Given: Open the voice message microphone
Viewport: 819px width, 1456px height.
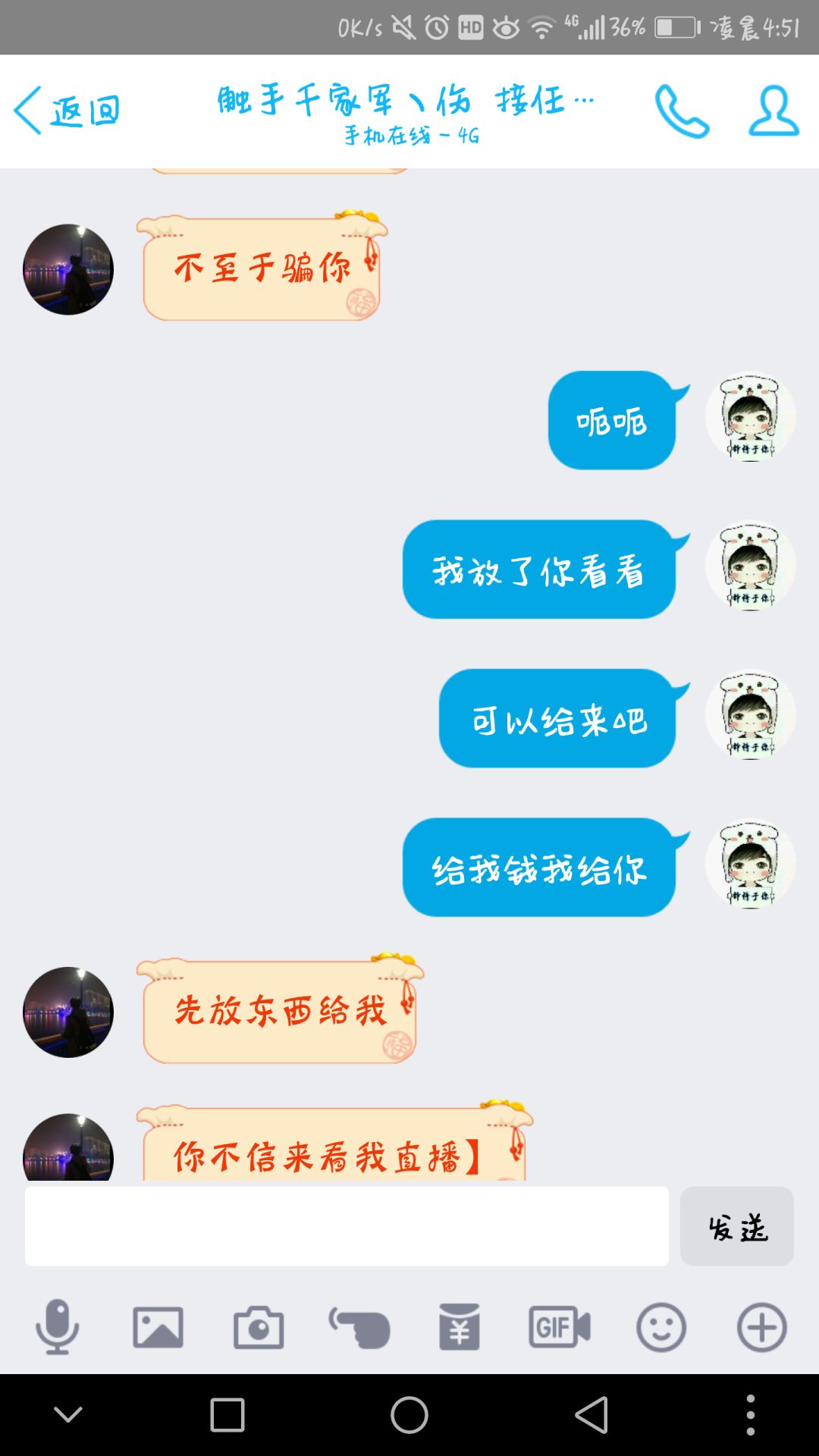Looking at the screenshot, I should (59, 1326).
